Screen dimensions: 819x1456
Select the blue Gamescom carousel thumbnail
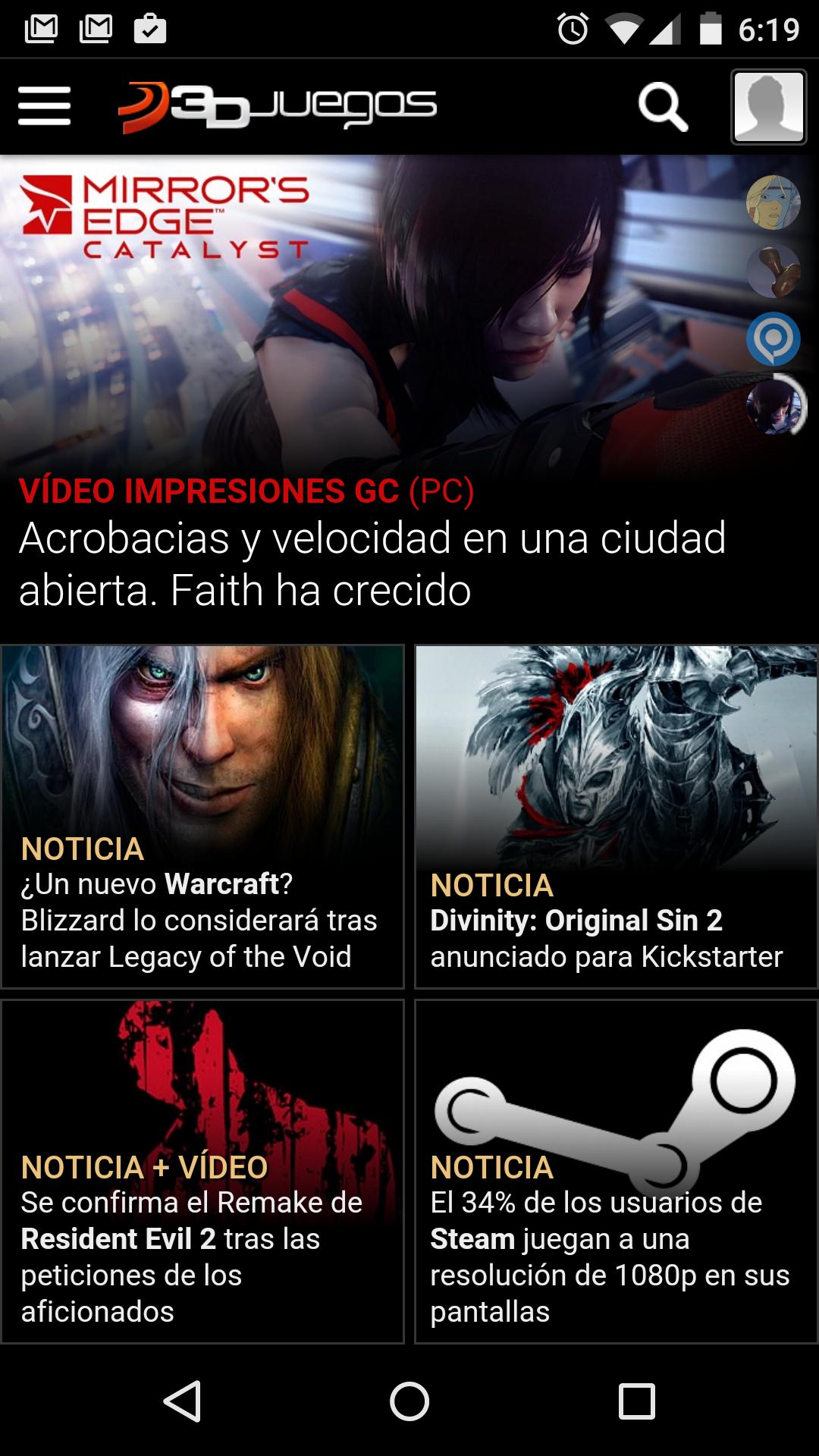pos(773,338)
